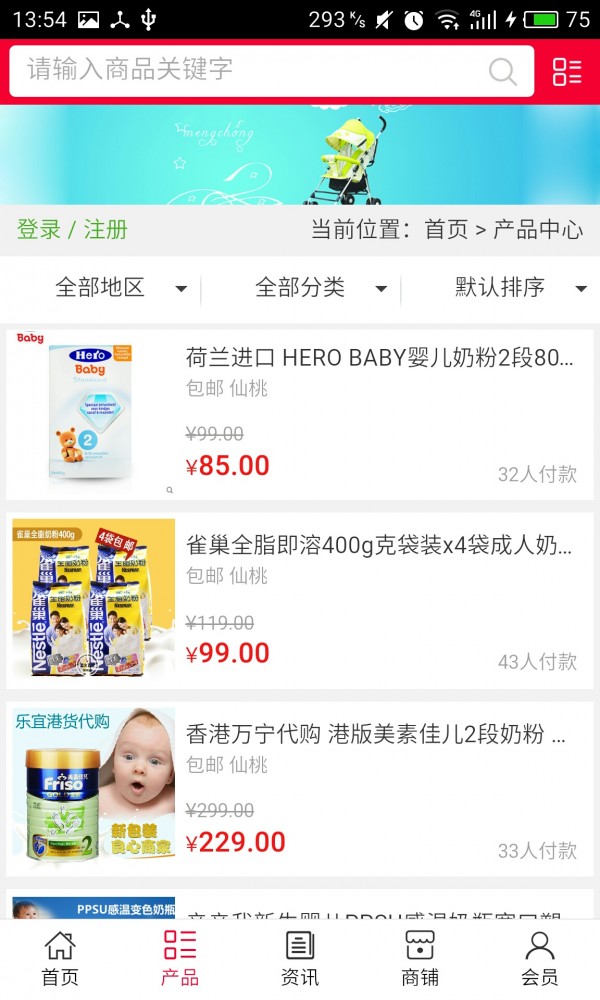Switch to the 资讯 tab

click(300, 958)
